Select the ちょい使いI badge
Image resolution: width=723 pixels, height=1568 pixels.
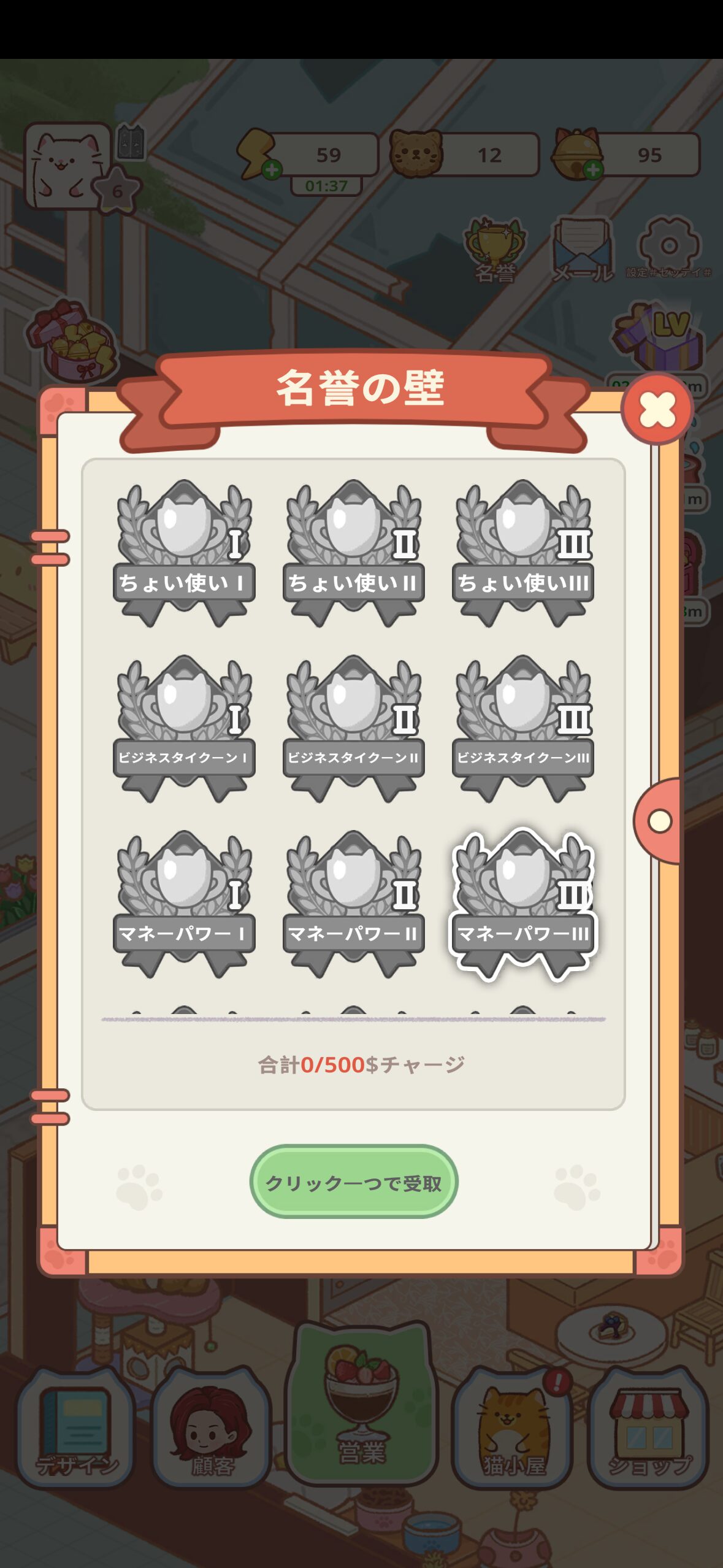[184, 552]
